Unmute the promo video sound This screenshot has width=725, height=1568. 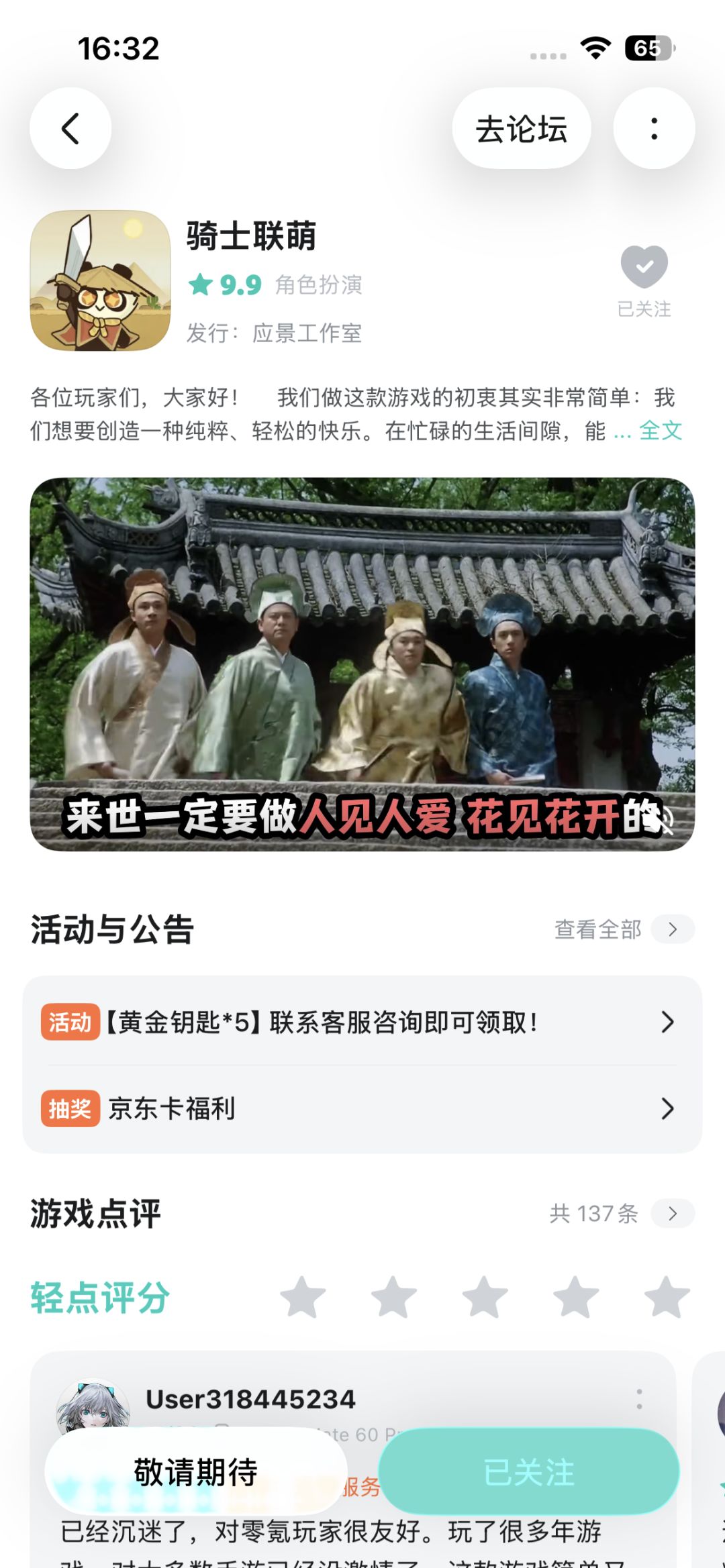[x=662, y=819]
